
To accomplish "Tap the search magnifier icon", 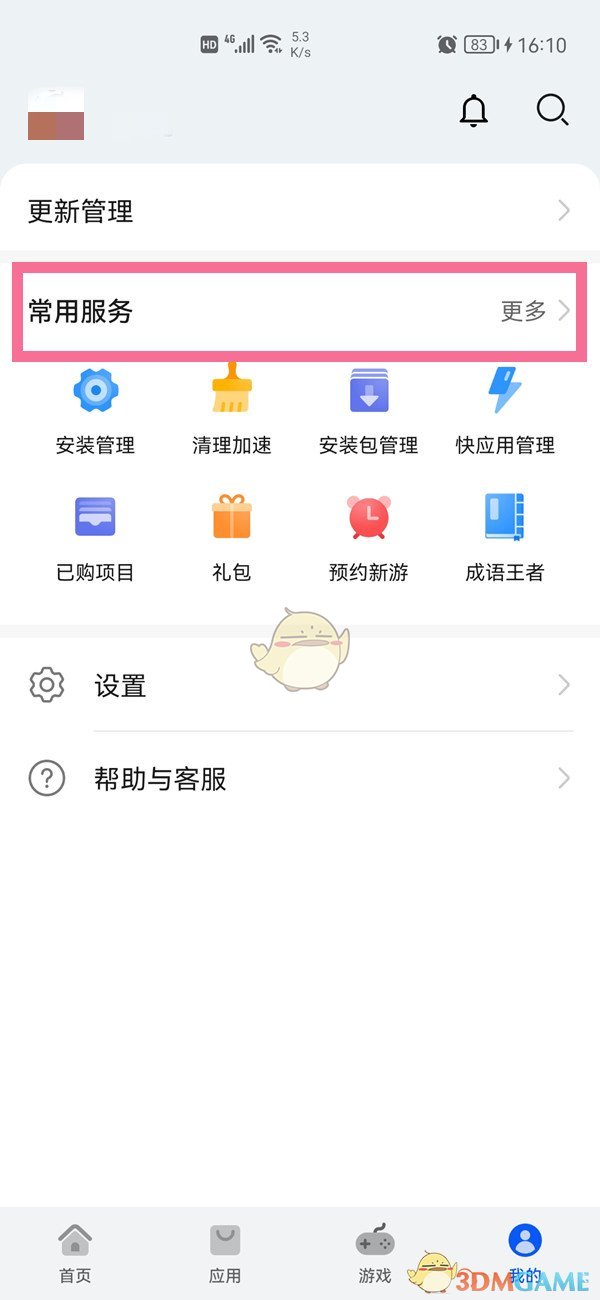I will pos(552,110).
